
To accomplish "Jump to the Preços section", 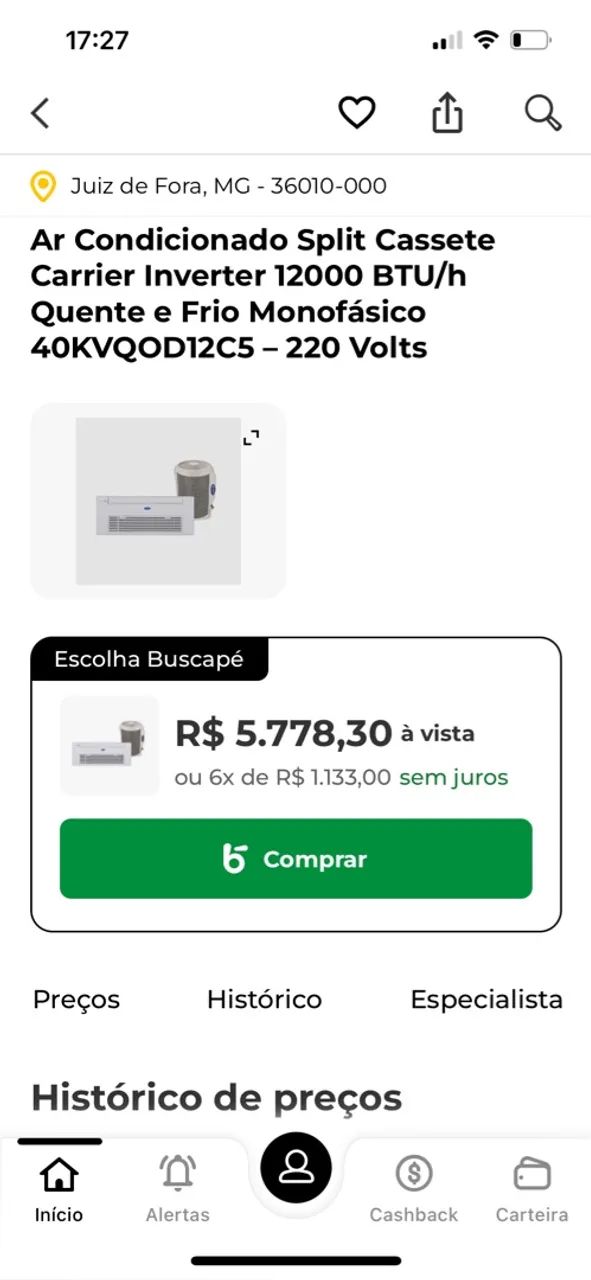I will point(76,999).
